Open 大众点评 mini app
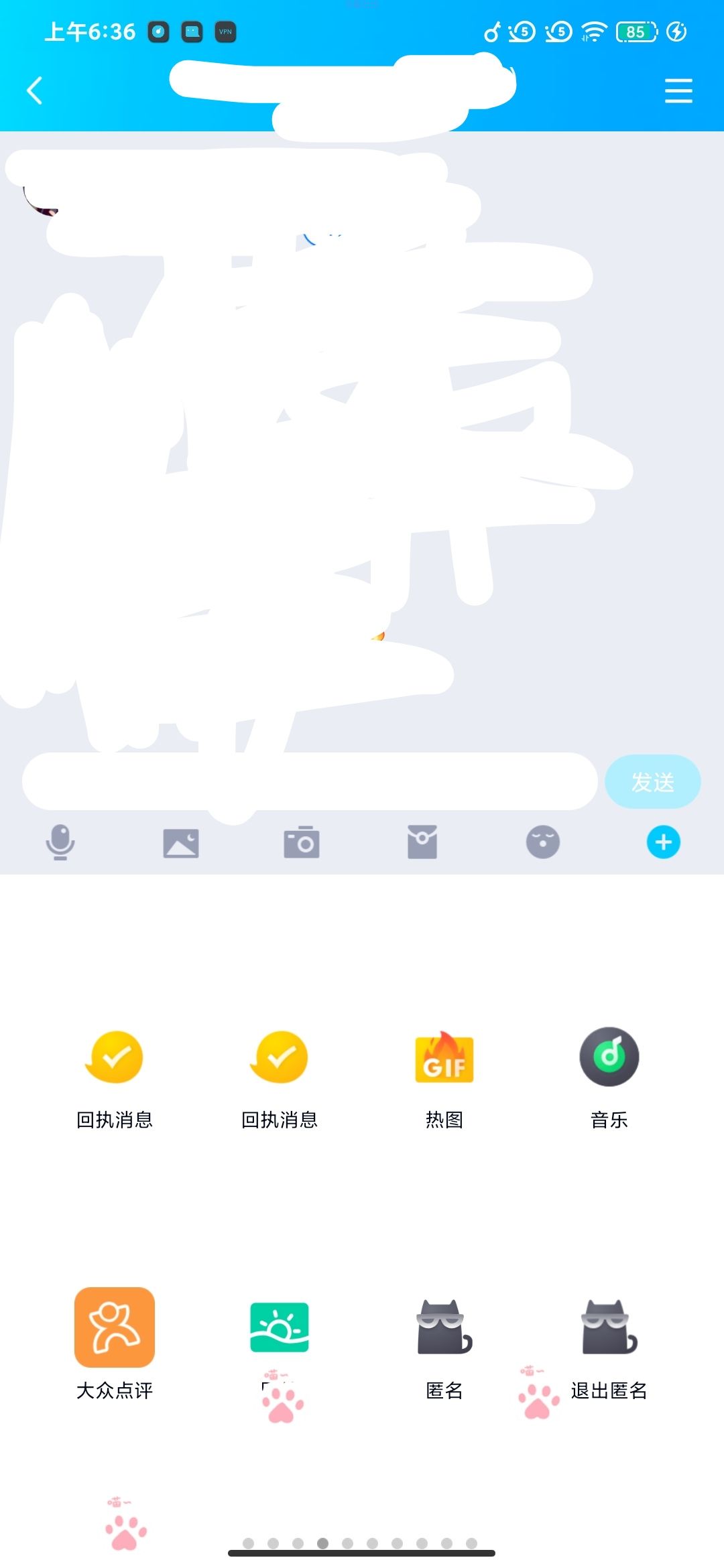724x1568 pixels. [x=115, y=1340]
